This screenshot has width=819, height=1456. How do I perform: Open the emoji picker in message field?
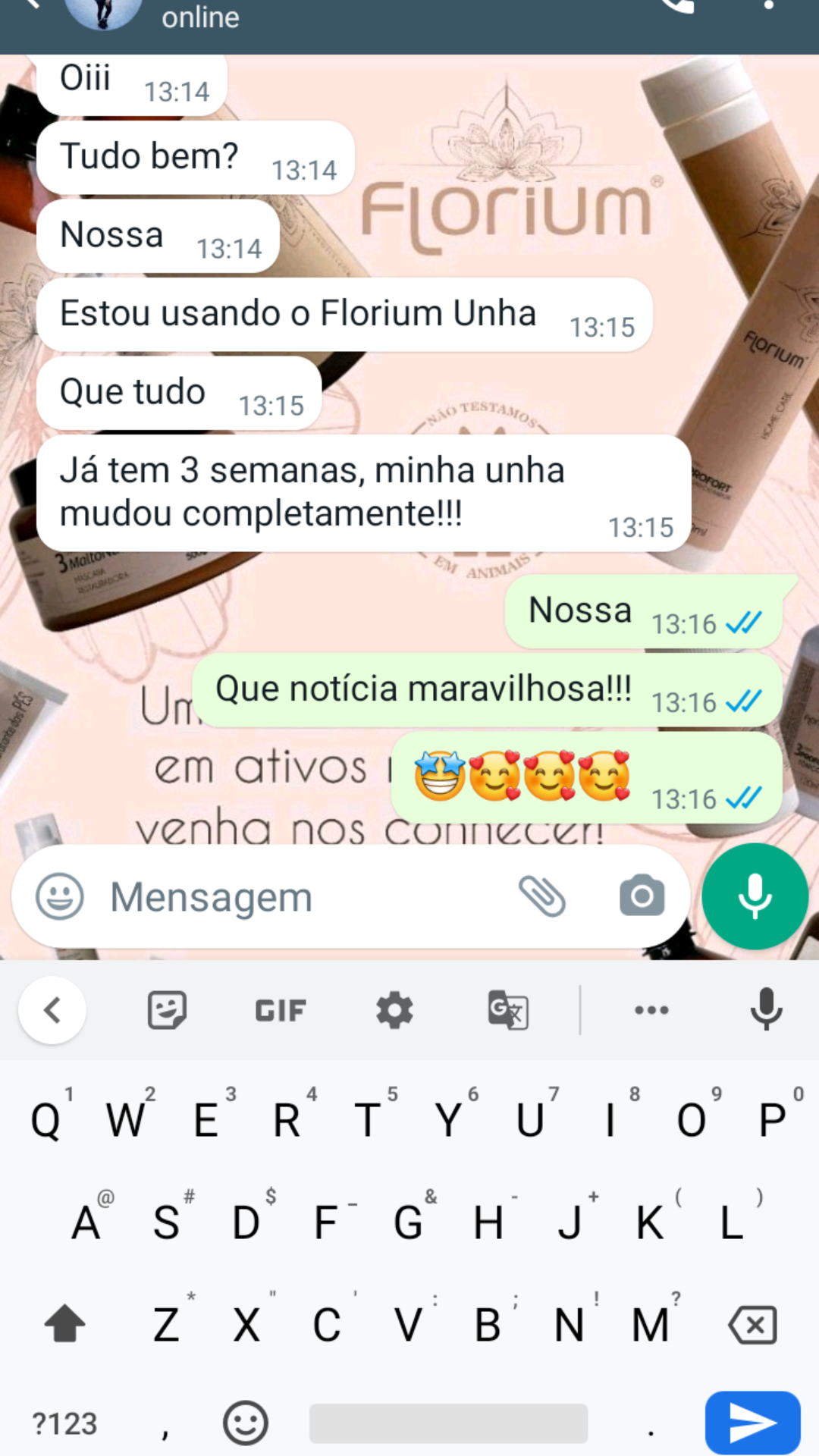59,896
